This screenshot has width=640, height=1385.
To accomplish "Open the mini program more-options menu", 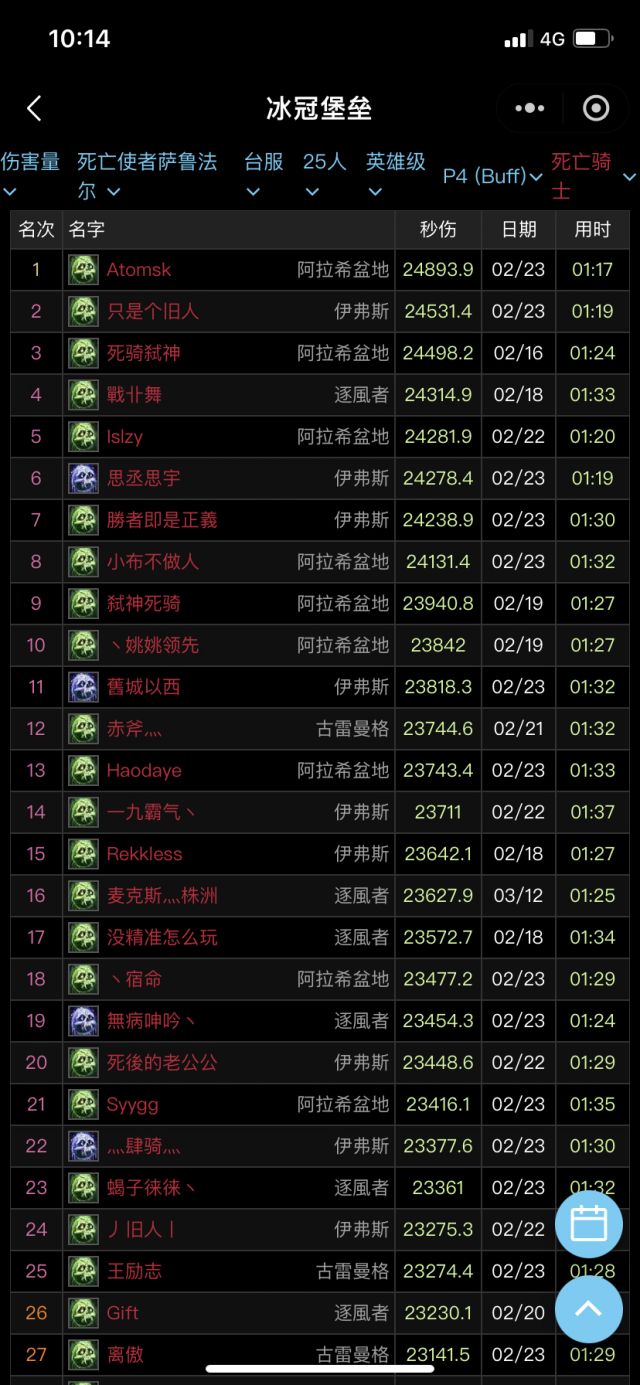I will point(530,108).
